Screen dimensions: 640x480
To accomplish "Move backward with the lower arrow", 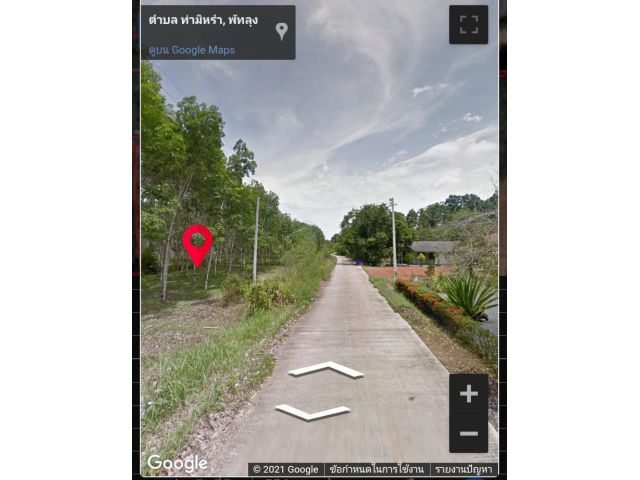I will tap(312, 411).
